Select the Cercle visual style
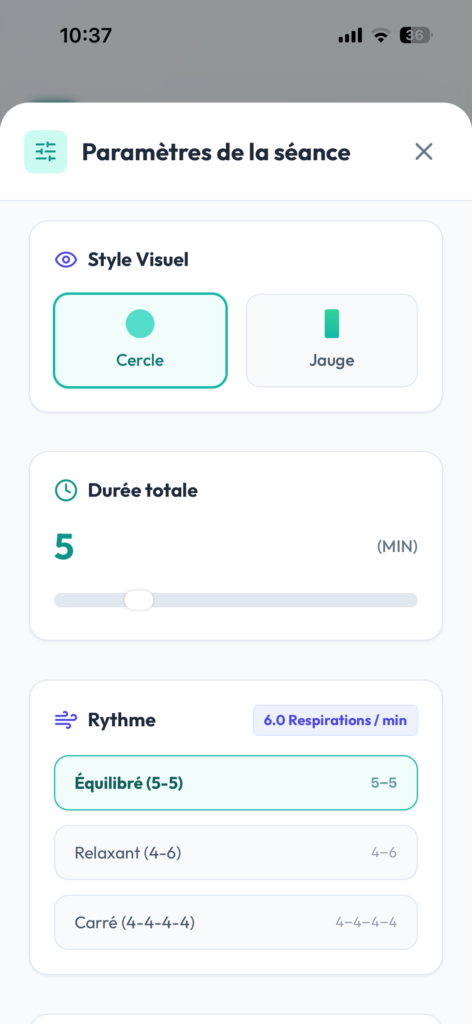Image resolution: width=472 pixels, height=1024 pixels. 140,340
